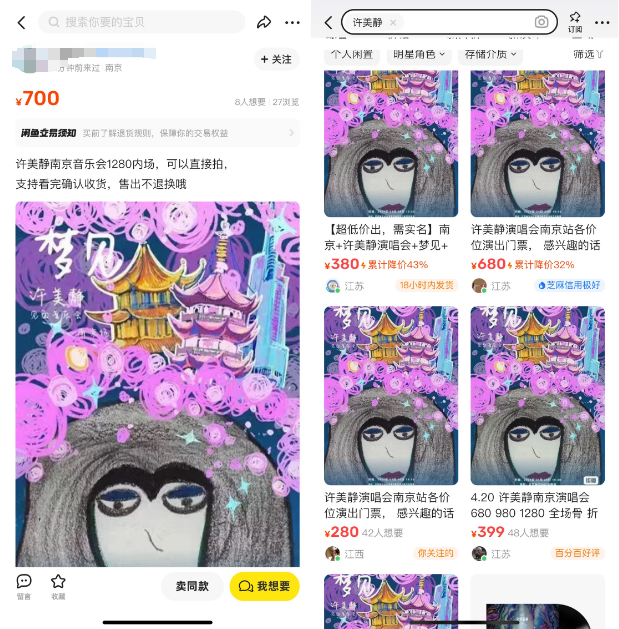Tap 收藏 star to save the listing
The width and height of the screenshot is (619, 629).
click(58, 586)
